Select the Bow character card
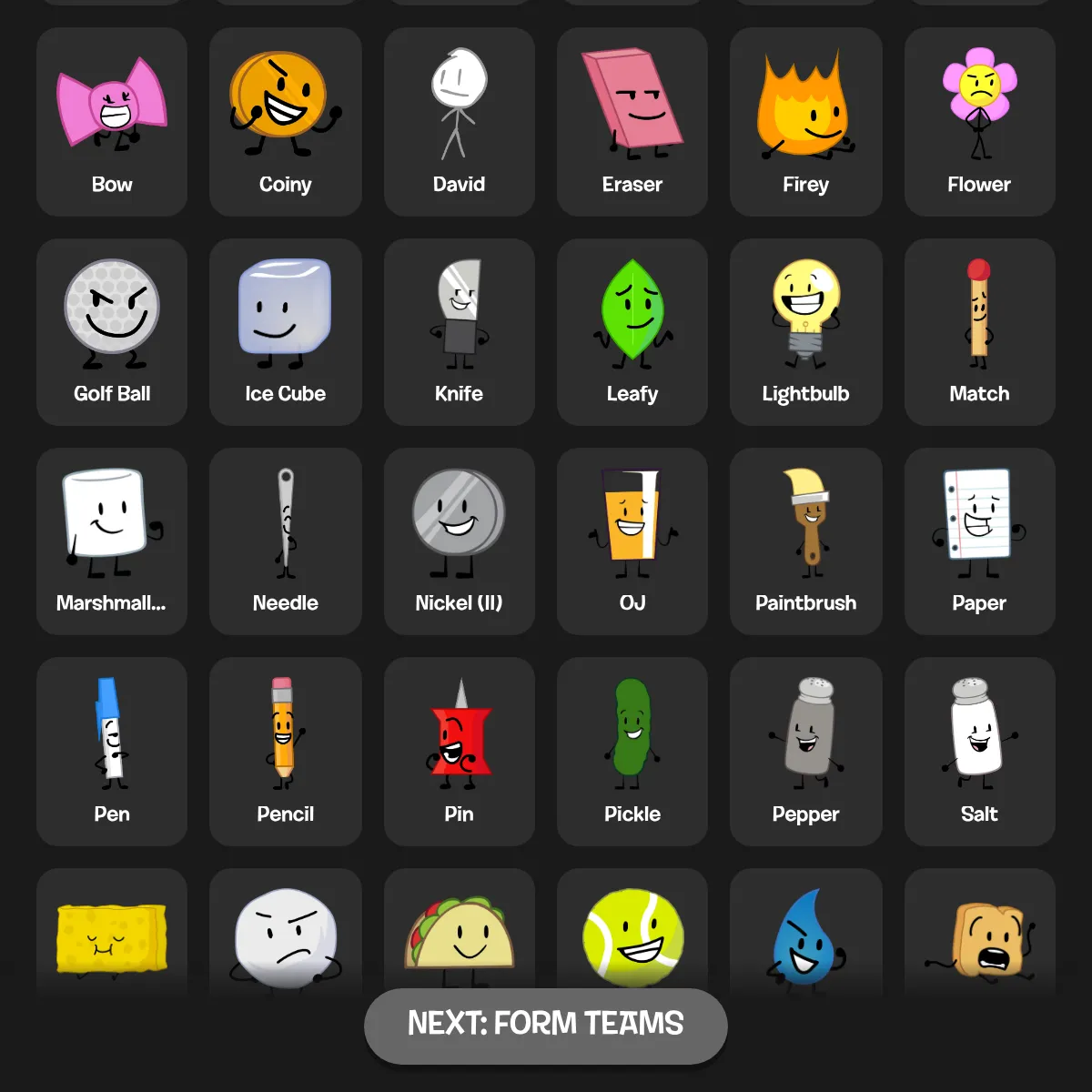Screen dimensions: 1092x1092 (x=112, y=122)
